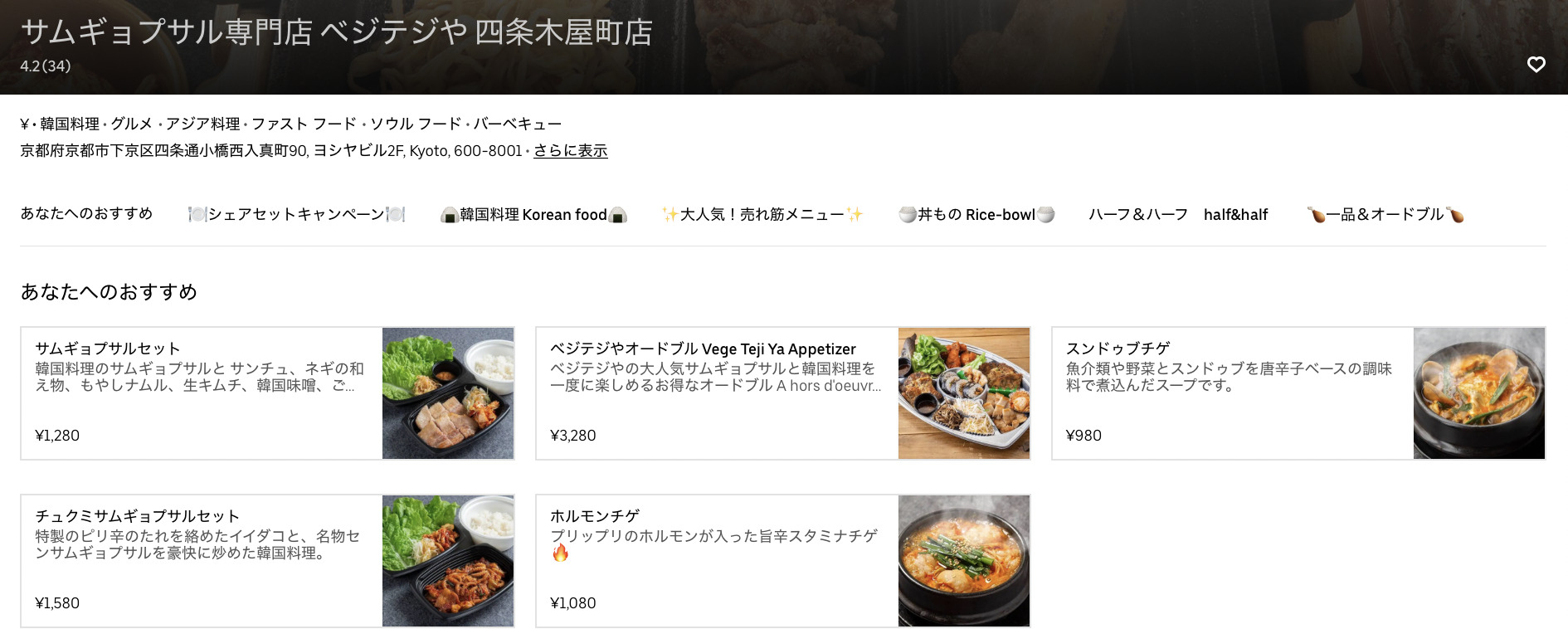The width and height of the screenshot is (1568, 629).
Task: Open the 一品＆オードブル tab
Action: (x=1384, y=215)
